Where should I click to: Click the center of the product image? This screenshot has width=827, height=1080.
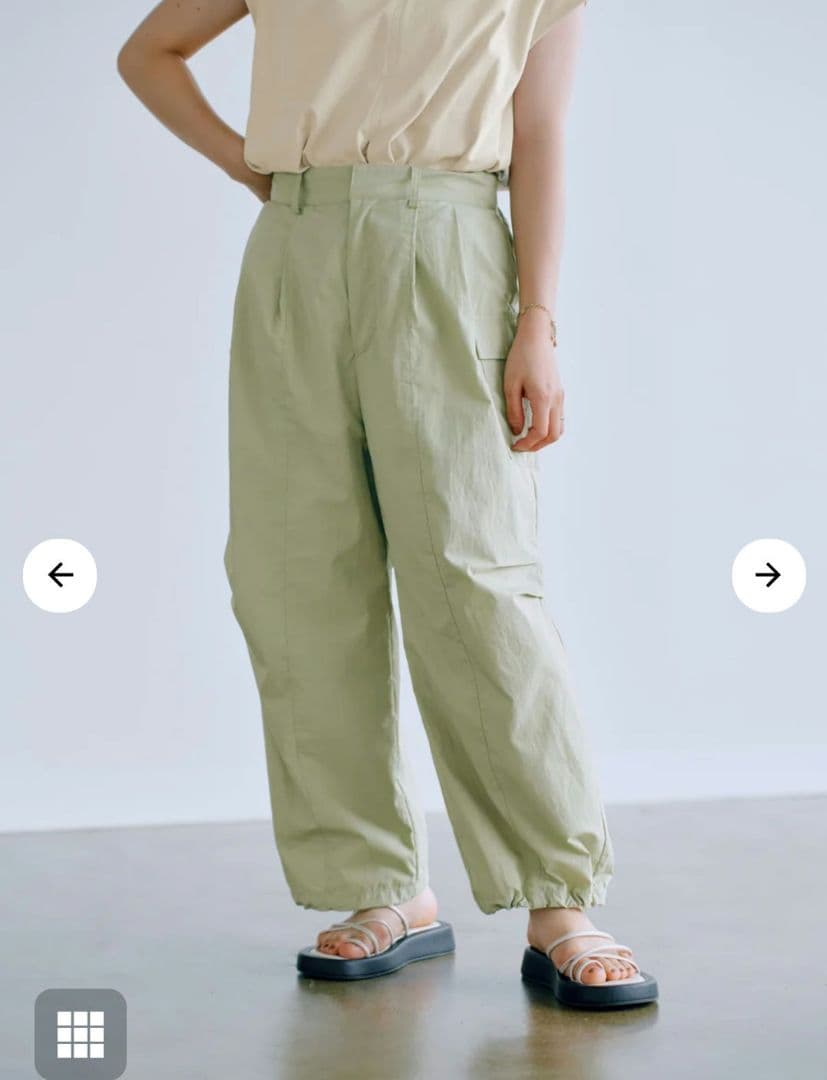coord(413,540)
